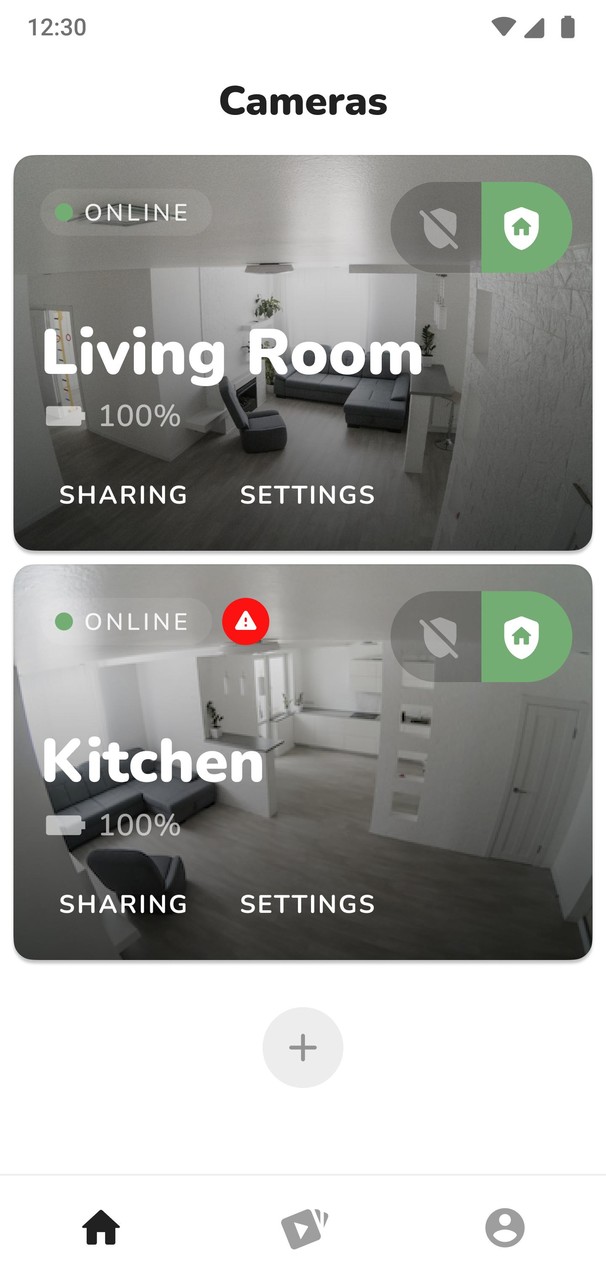Disarm the Living Room camera
The height and width of the screenshot is (1280, 606).
tap(437, 228)
